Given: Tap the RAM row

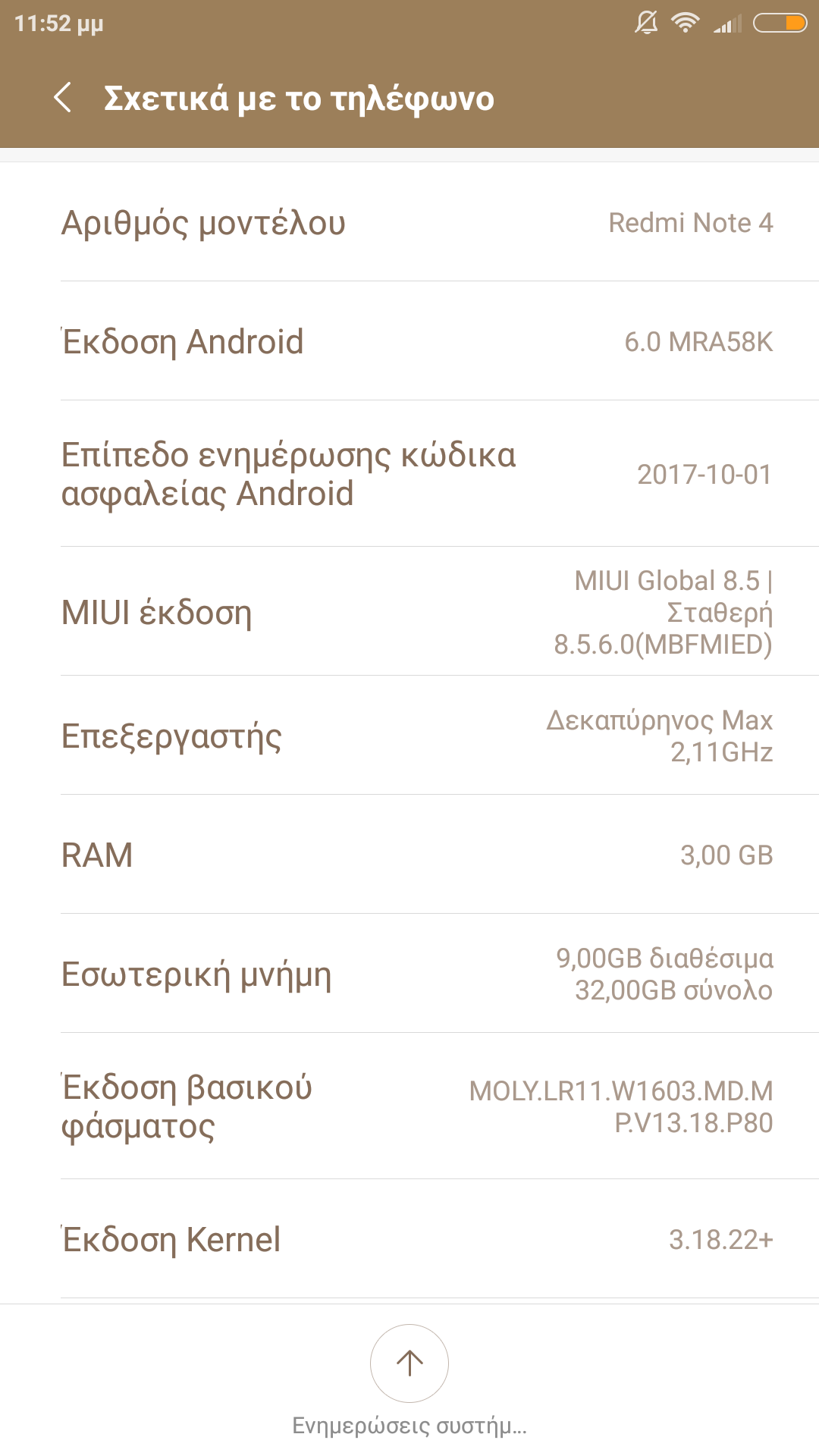Looking at the screenshot, I should tap(409, 855).
